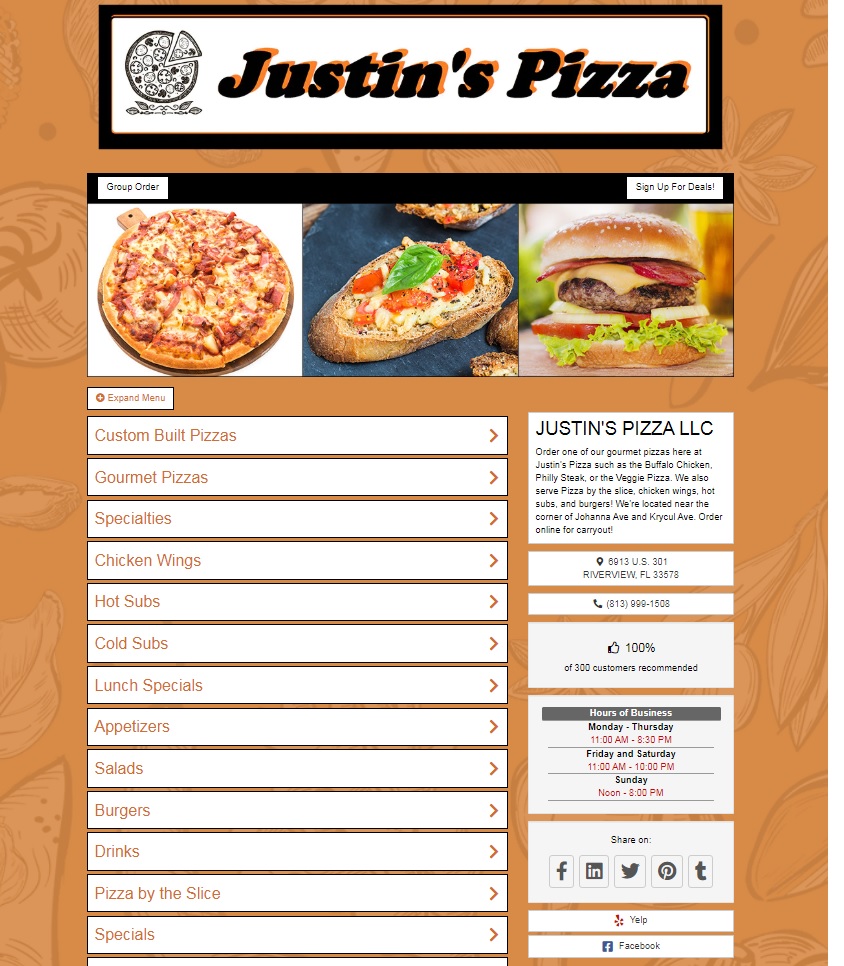
Task: Expand the full menu
Action: [x=131, y=398]
